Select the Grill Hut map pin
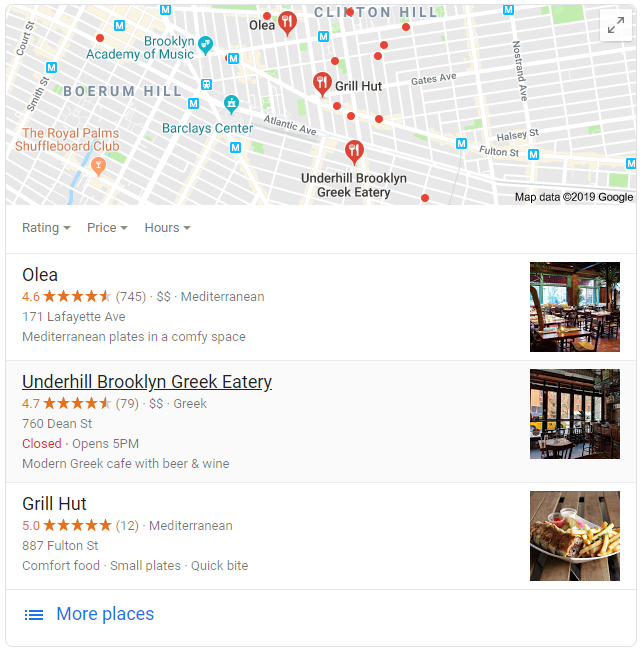This screenshot has width=642, height=652. pyautogui.click(x=322, y=84)
